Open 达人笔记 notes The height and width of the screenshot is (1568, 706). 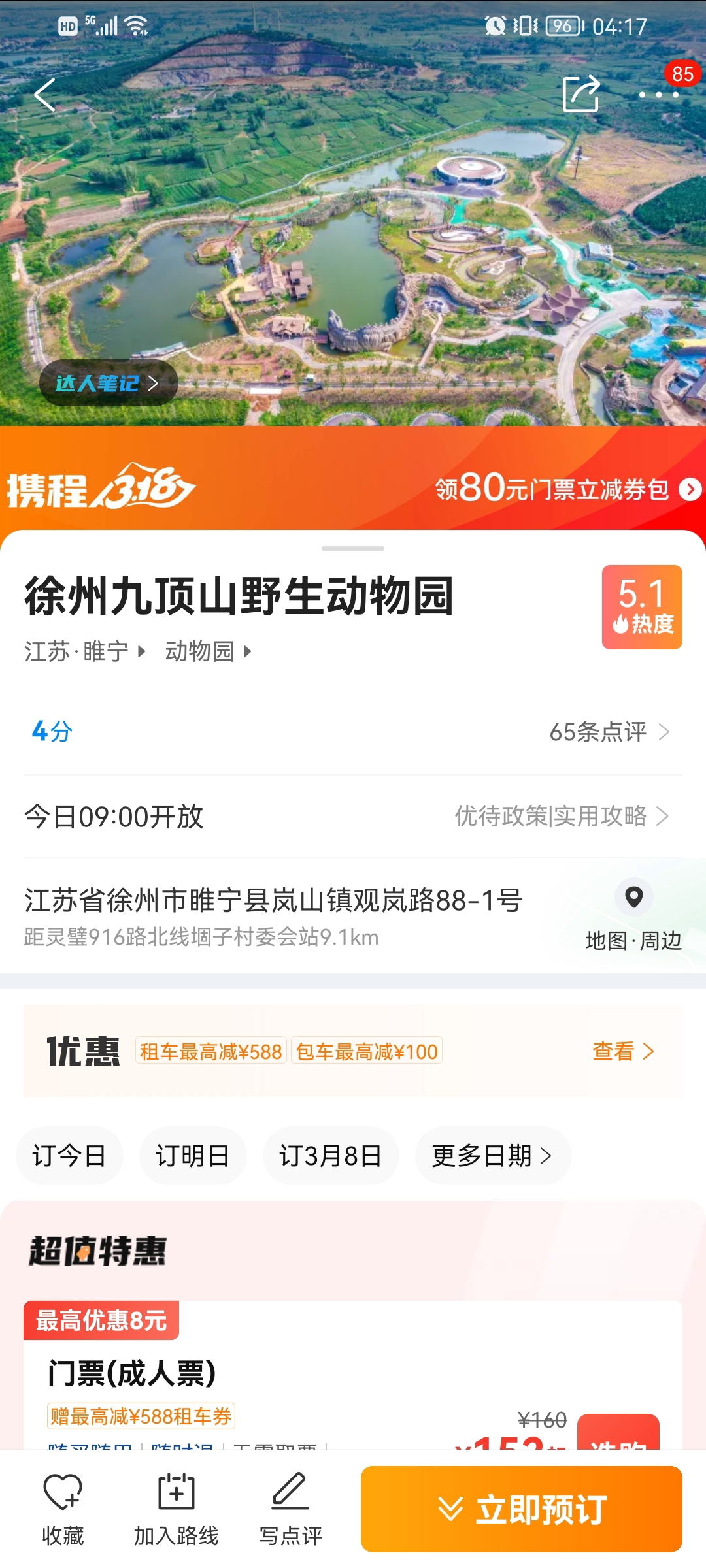(x=109, y=383)
